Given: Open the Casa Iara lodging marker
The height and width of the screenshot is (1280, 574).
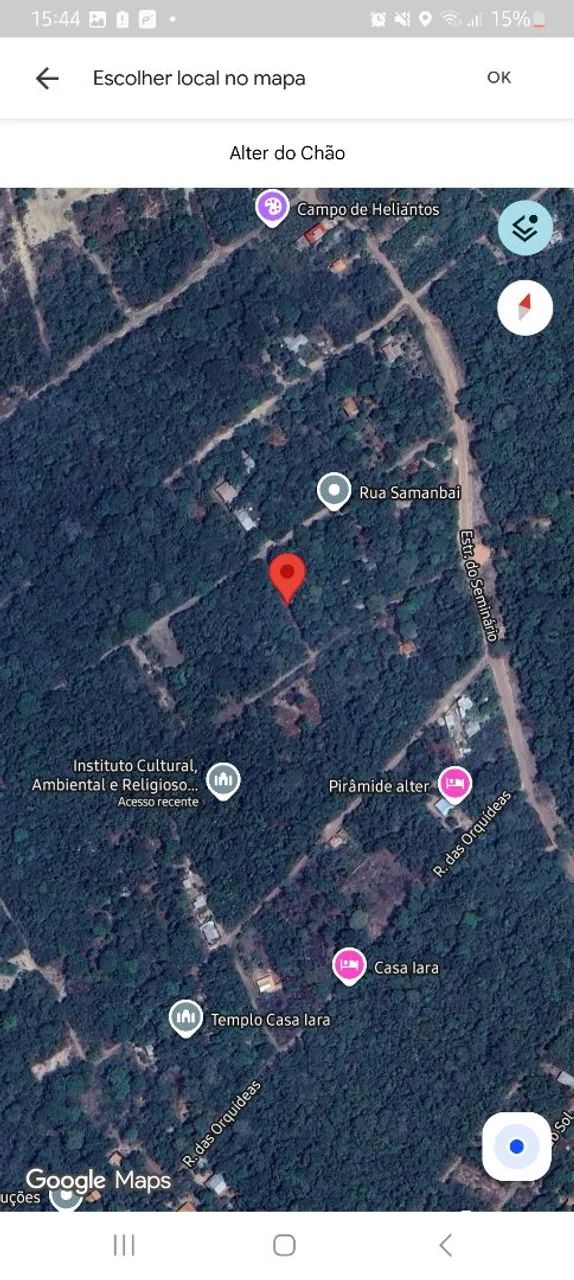Looking at the screenshot, I should 349,966.
